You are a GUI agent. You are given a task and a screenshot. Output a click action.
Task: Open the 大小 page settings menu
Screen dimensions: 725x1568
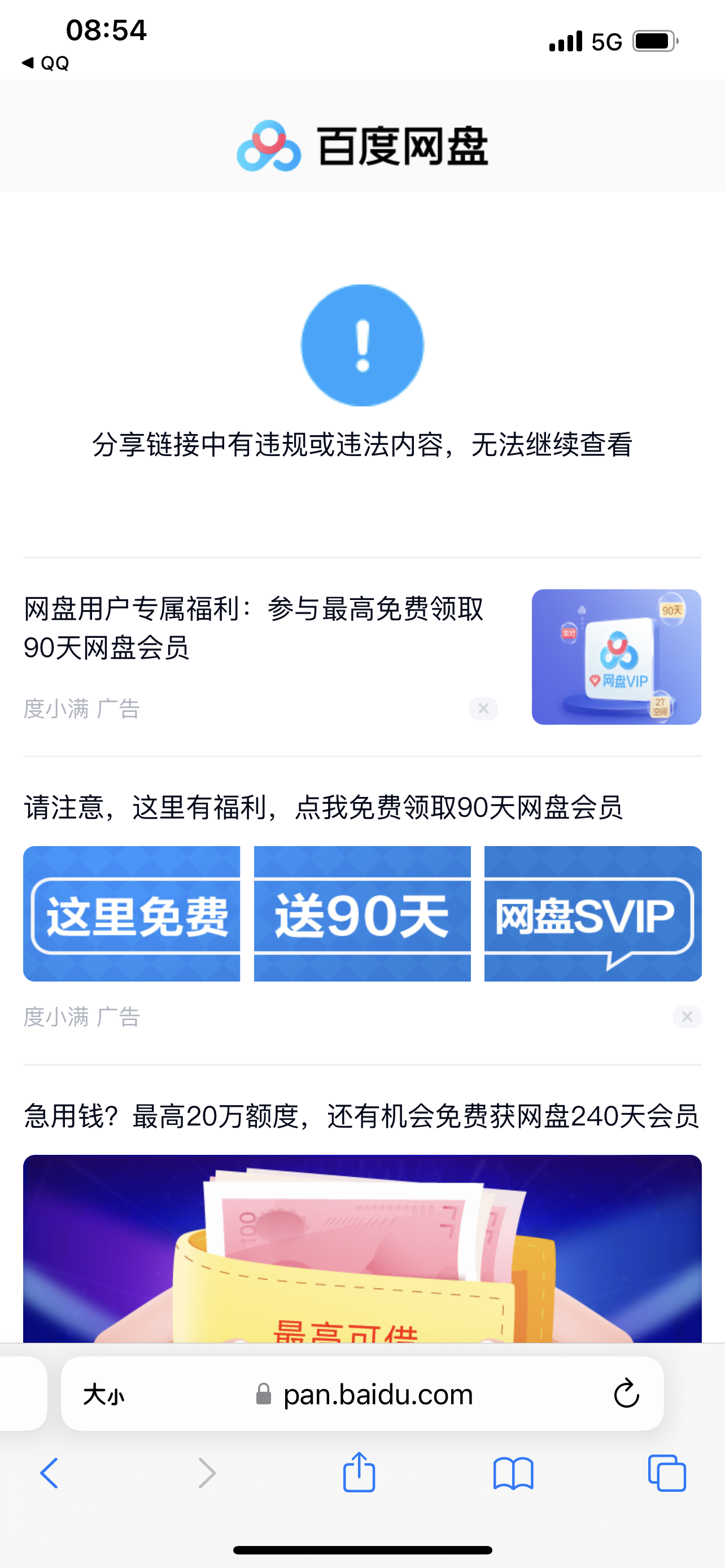103,1394
